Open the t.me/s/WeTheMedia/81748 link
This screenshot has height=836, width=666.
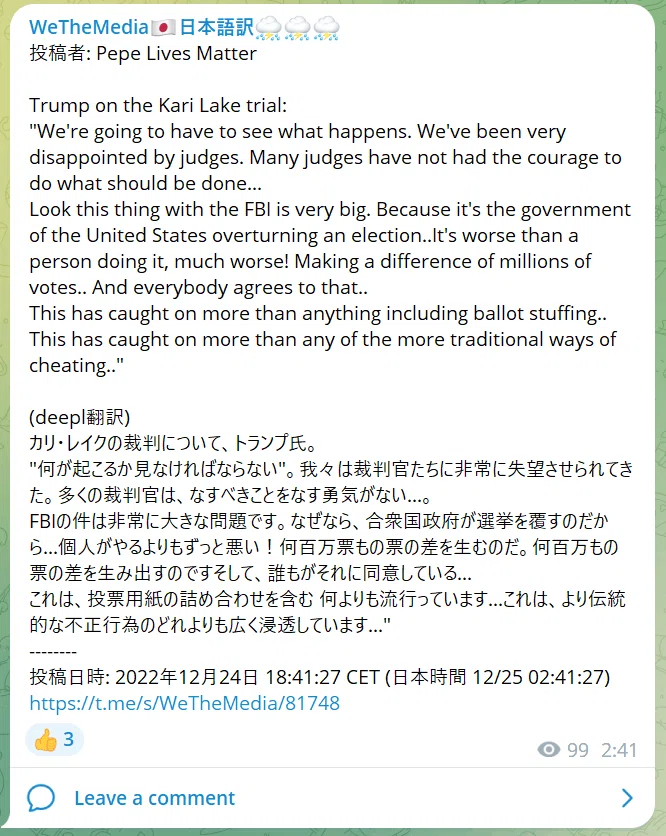tap(184, 703)
